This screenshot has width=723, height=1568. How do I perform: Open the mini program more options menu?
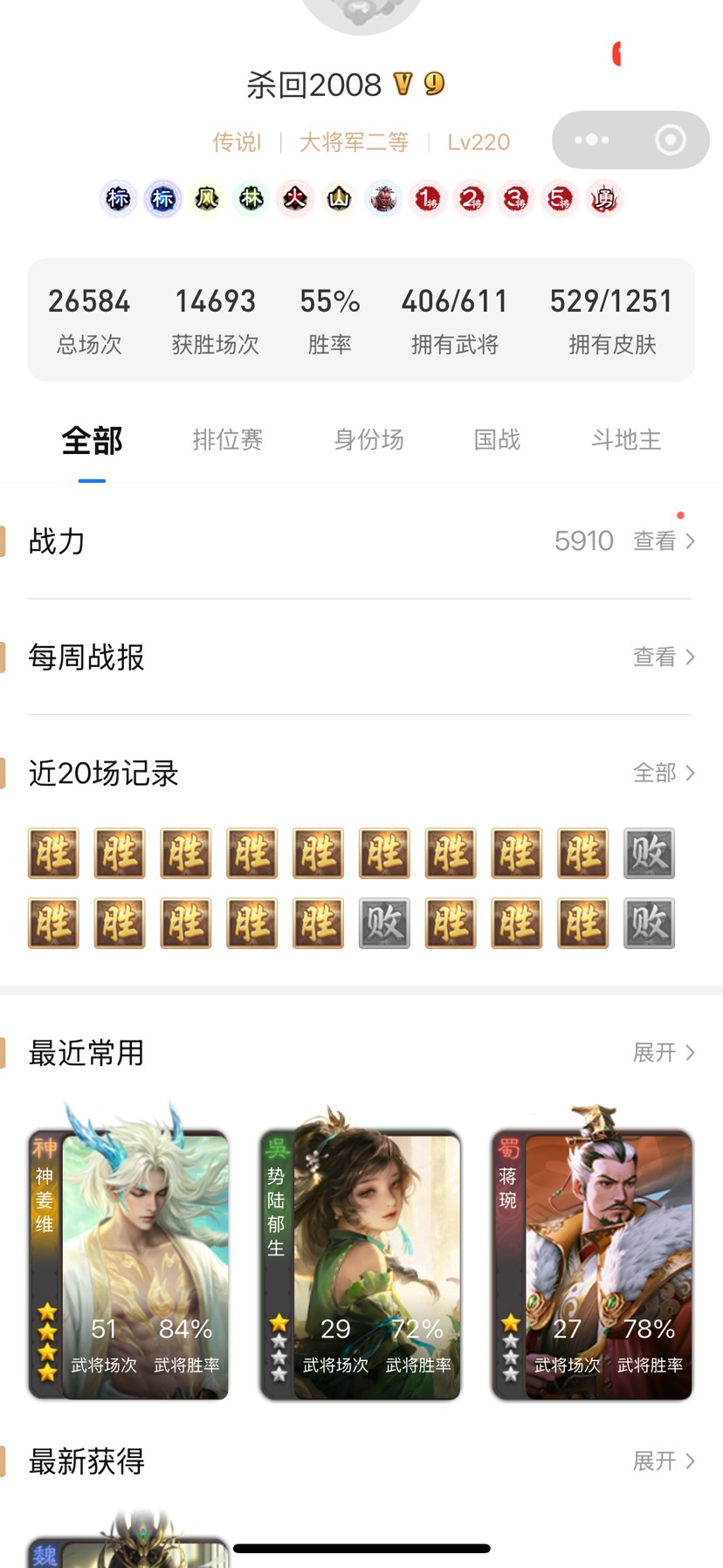point(592,140)
